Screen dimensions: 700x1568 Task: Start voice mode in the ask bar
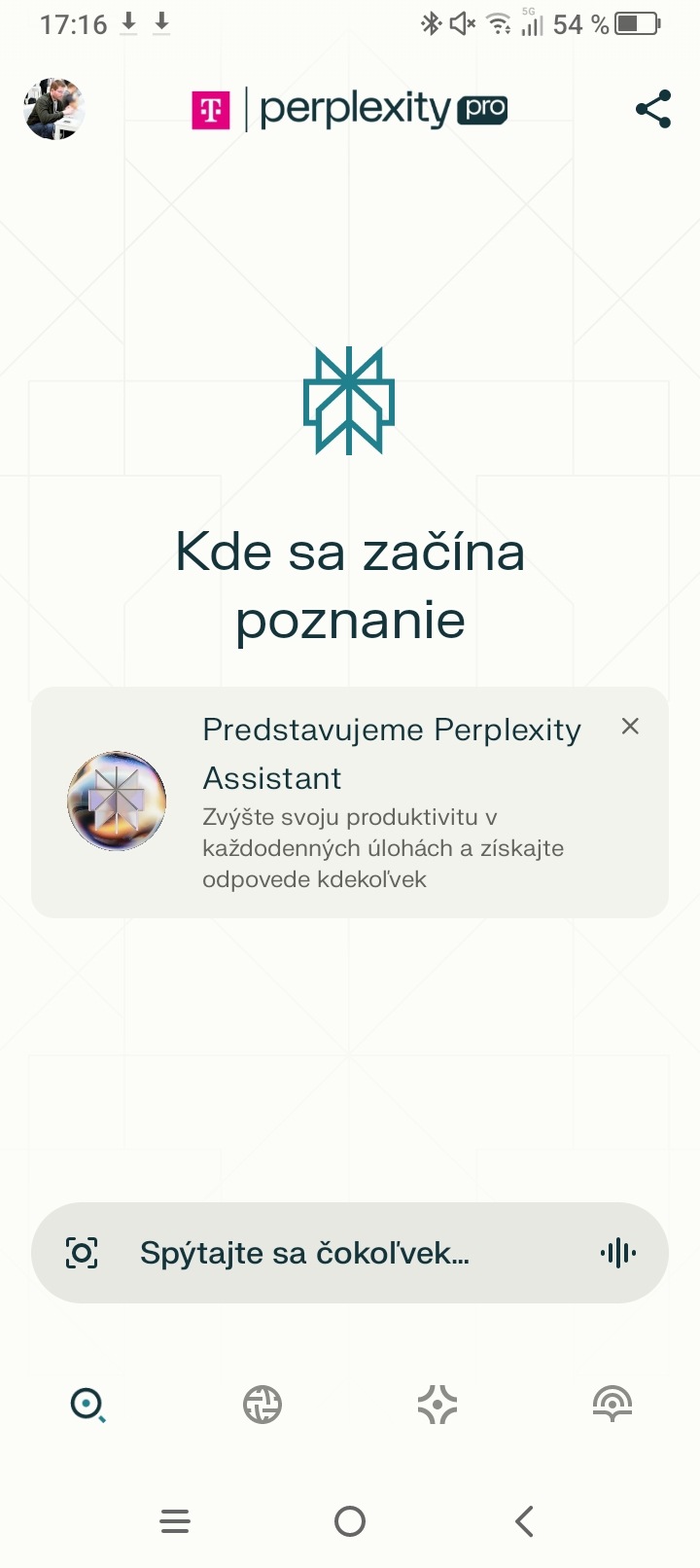click(618, 1253)
